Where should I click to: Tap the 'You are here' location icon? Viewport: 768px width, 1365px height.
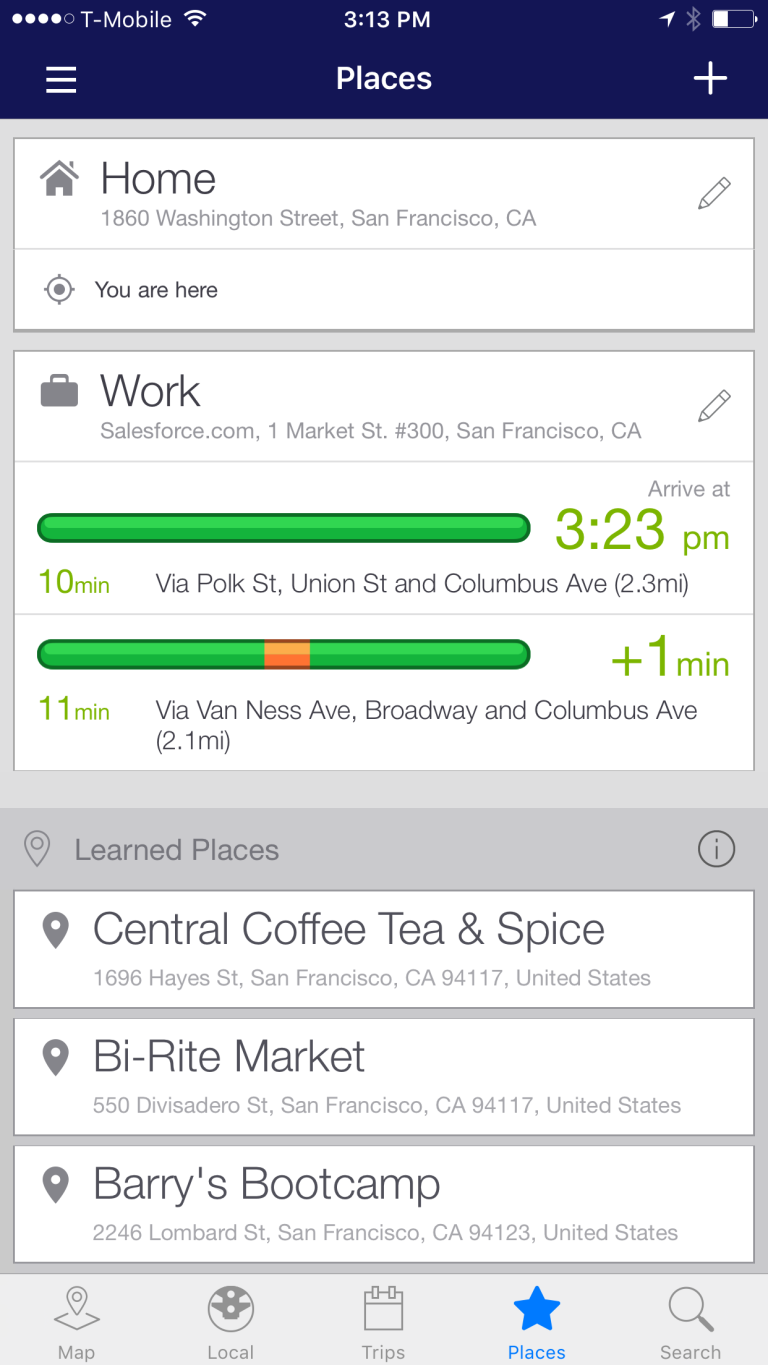[x=59, y=289]
